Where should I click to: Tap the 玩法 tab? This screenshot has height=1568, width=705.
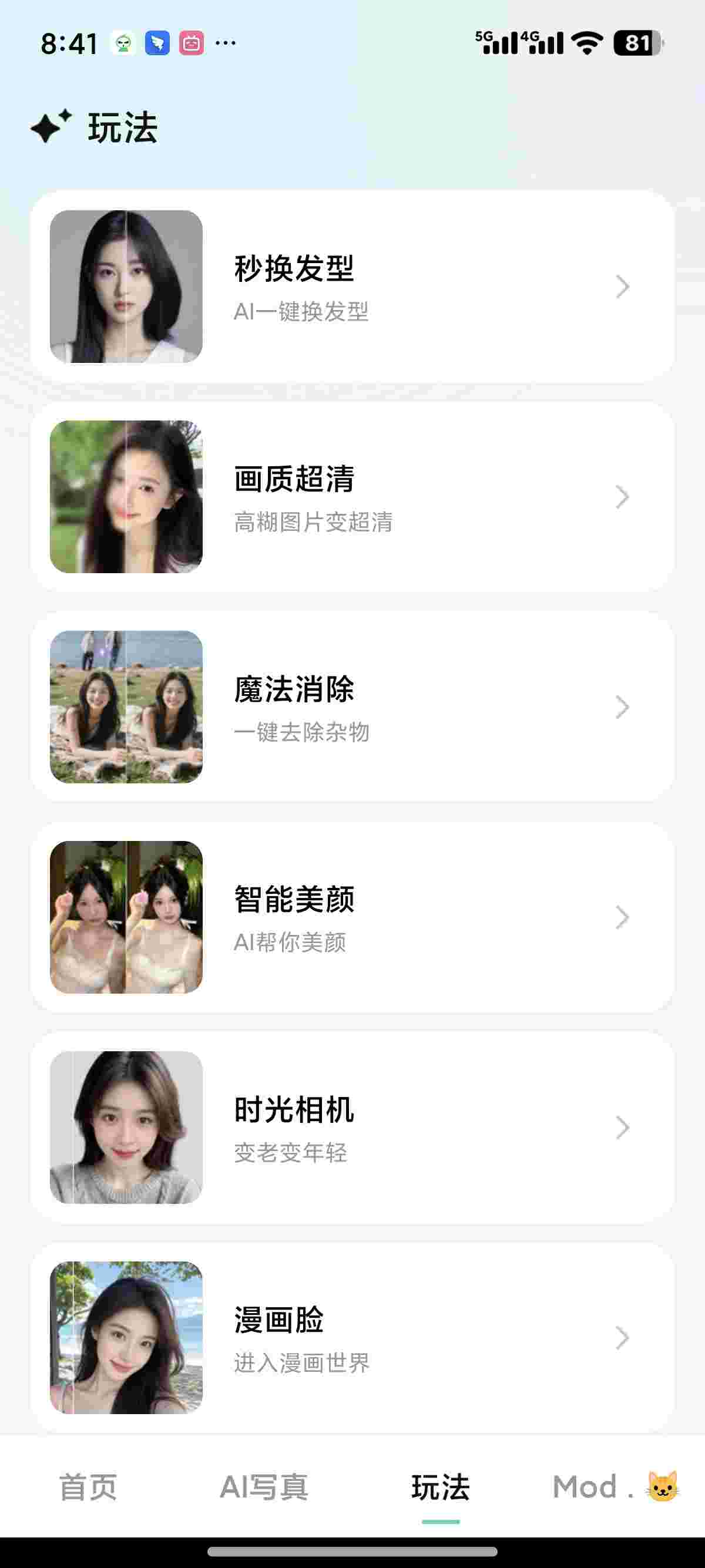coord(441,1487)
